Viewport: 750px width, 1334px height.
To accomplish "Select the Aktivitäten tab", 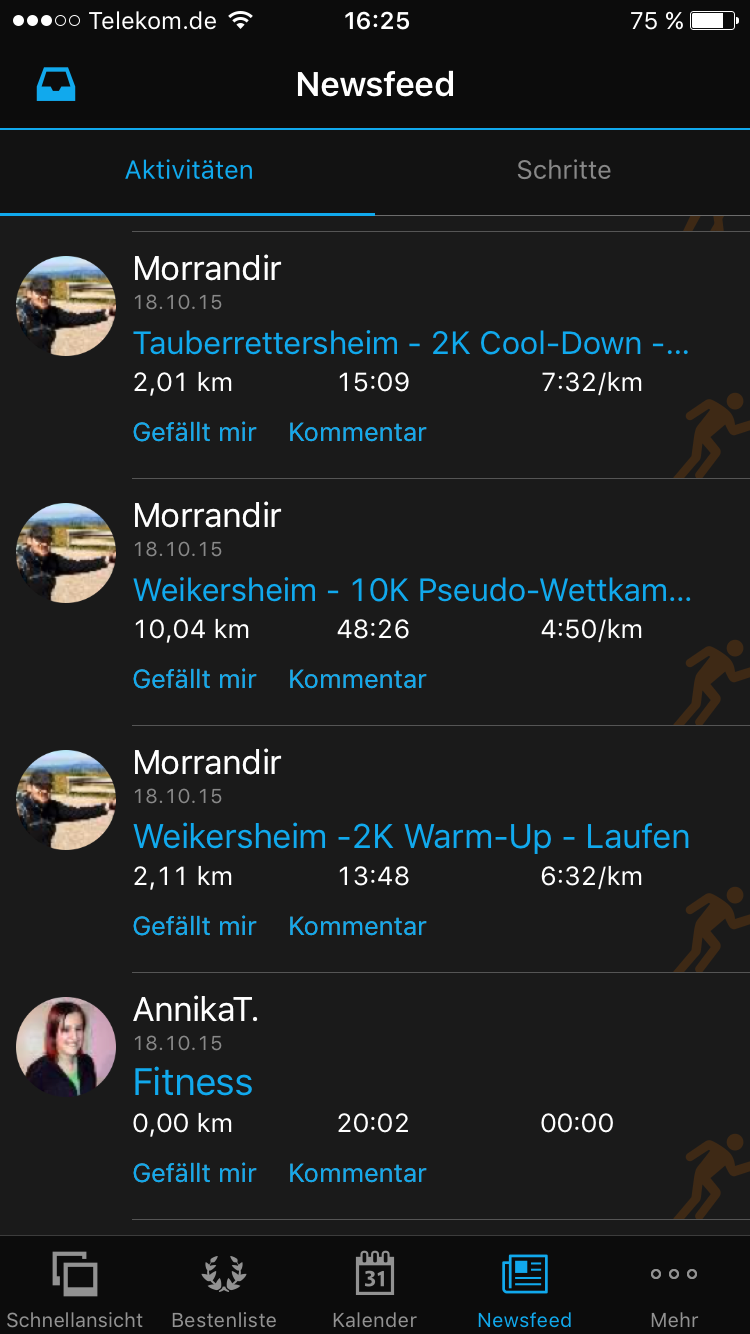I will (x=188, y=170).
